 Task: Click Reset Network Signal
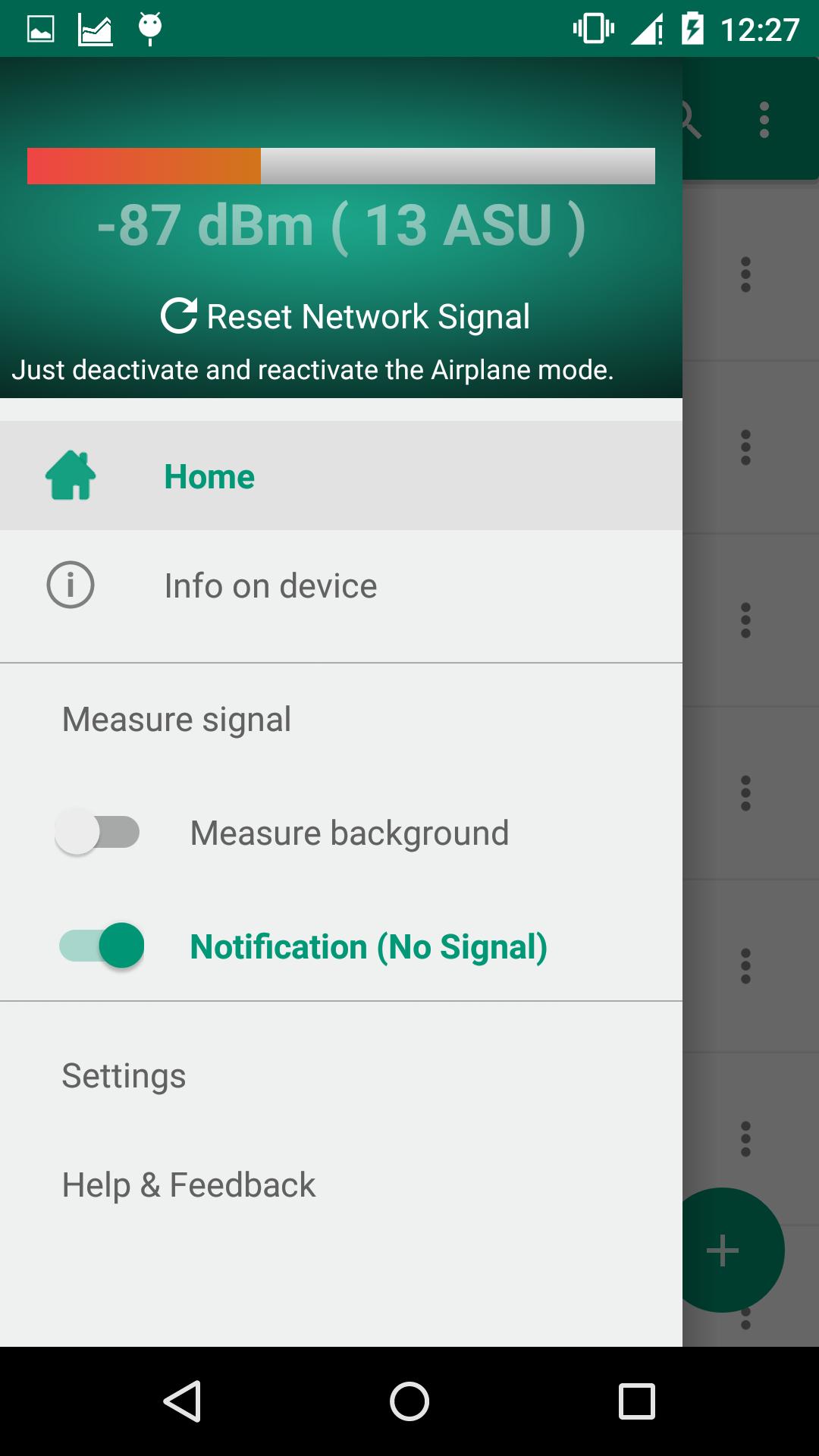tap(368, 315)
